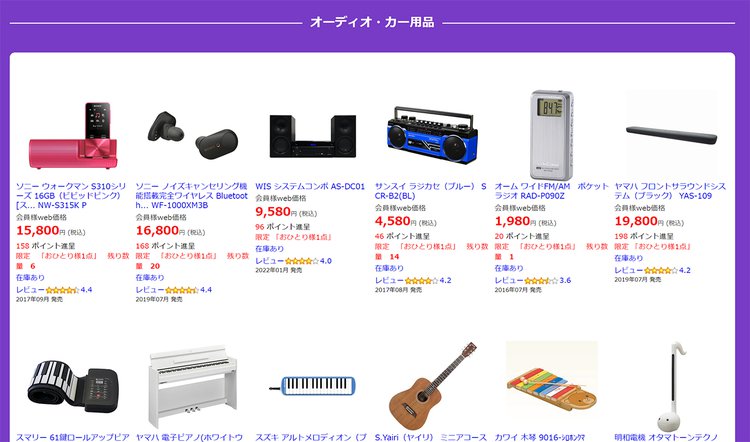Open the Kawai xylophone item

(x=550, y=437)
